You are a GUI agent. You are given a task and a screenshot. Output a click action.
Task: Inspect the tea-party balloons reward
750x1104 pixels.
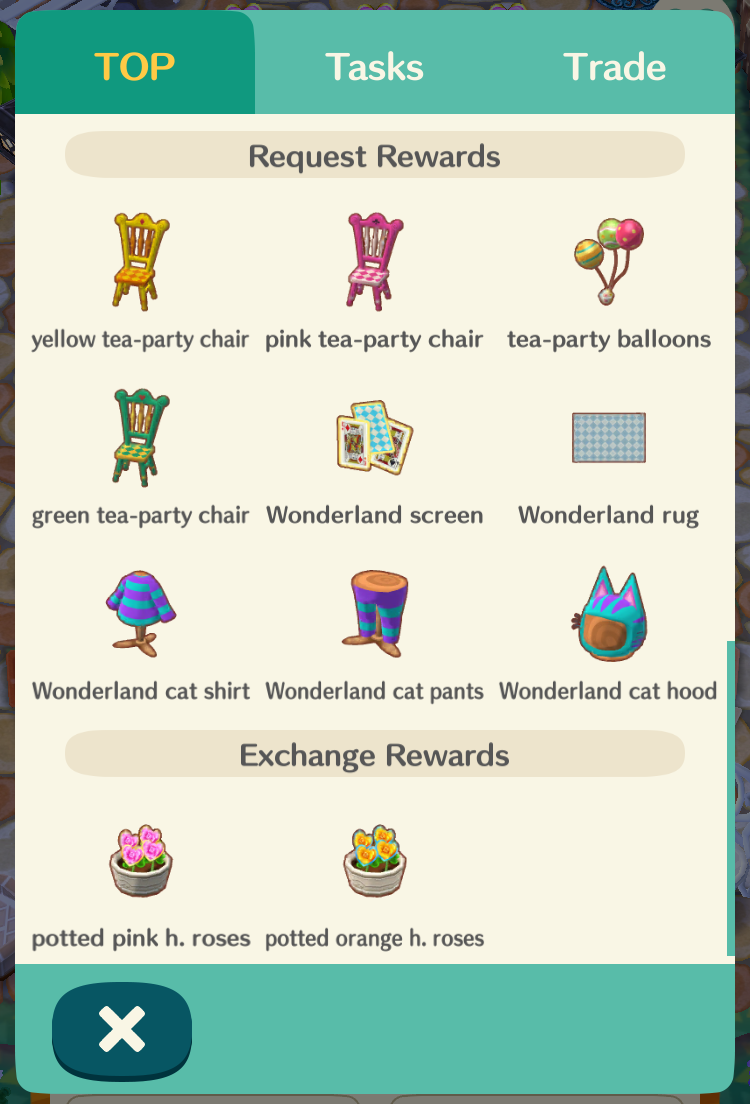608,262
